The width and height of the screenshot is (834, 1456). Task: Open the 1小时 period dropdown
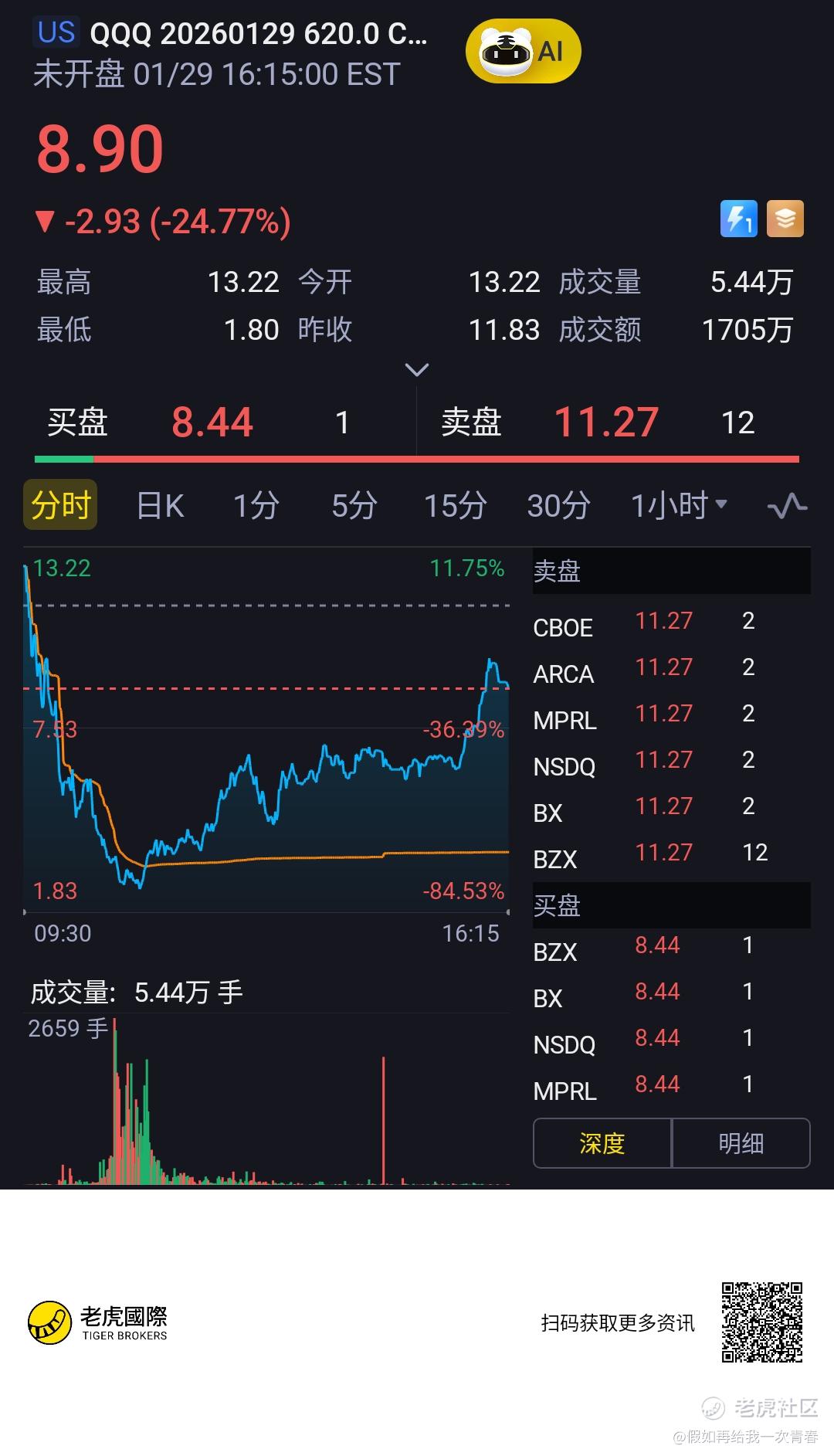(x=679, y=505)
